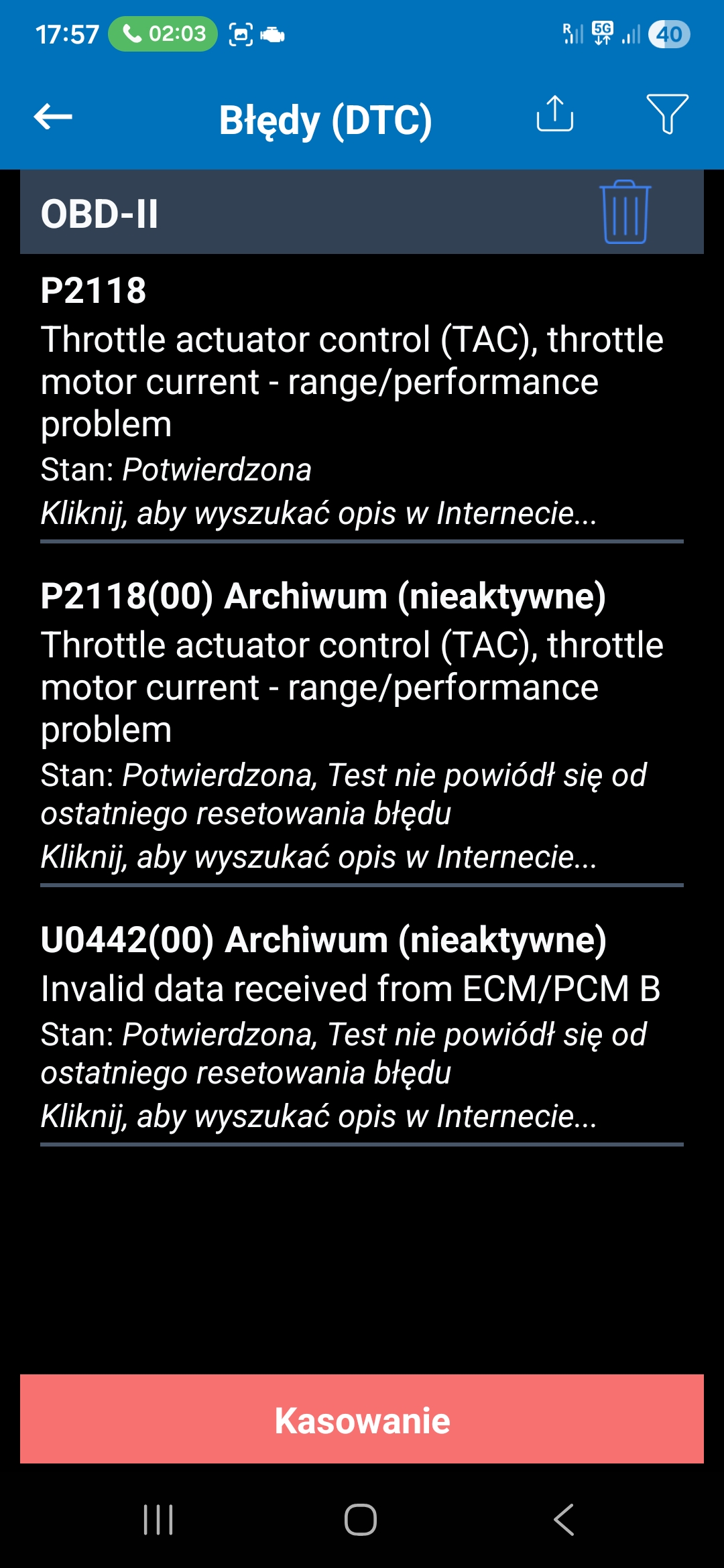Screen dimensions: 724x1568
Task: Go back using the app bar arrow
Action: [x=53, y=117]
